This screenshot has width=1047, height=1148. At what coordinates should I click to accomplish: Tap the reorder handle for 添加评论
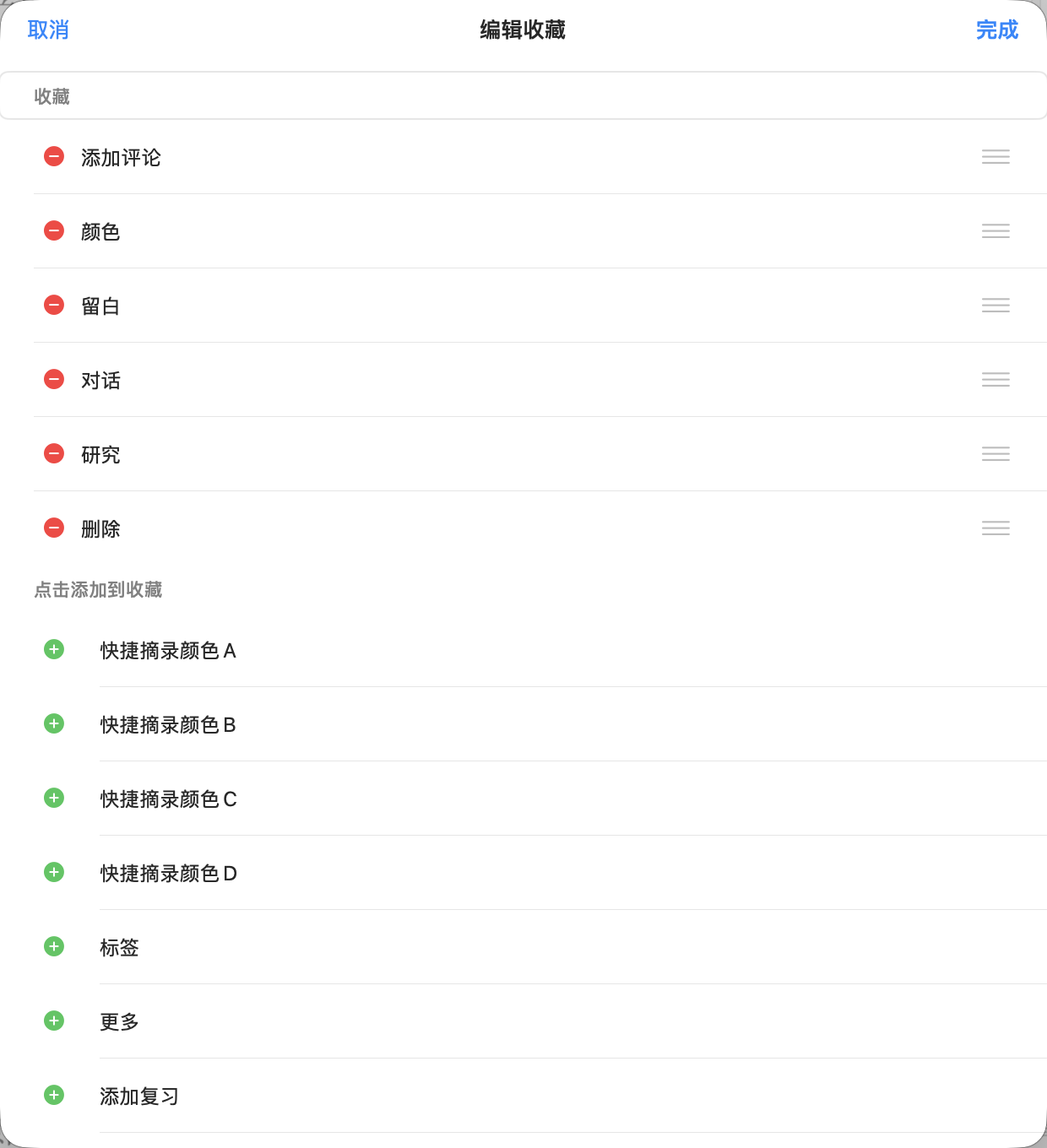995,157
